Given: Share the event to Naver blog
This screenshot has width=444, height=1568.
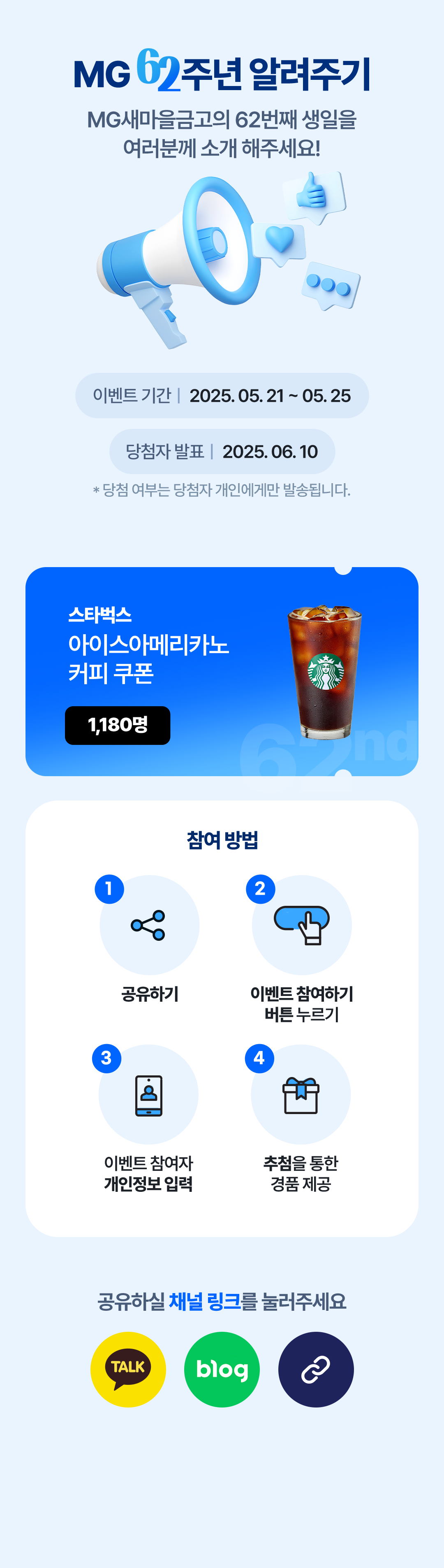Looking at the screenshot, I should pos(222,1369).
